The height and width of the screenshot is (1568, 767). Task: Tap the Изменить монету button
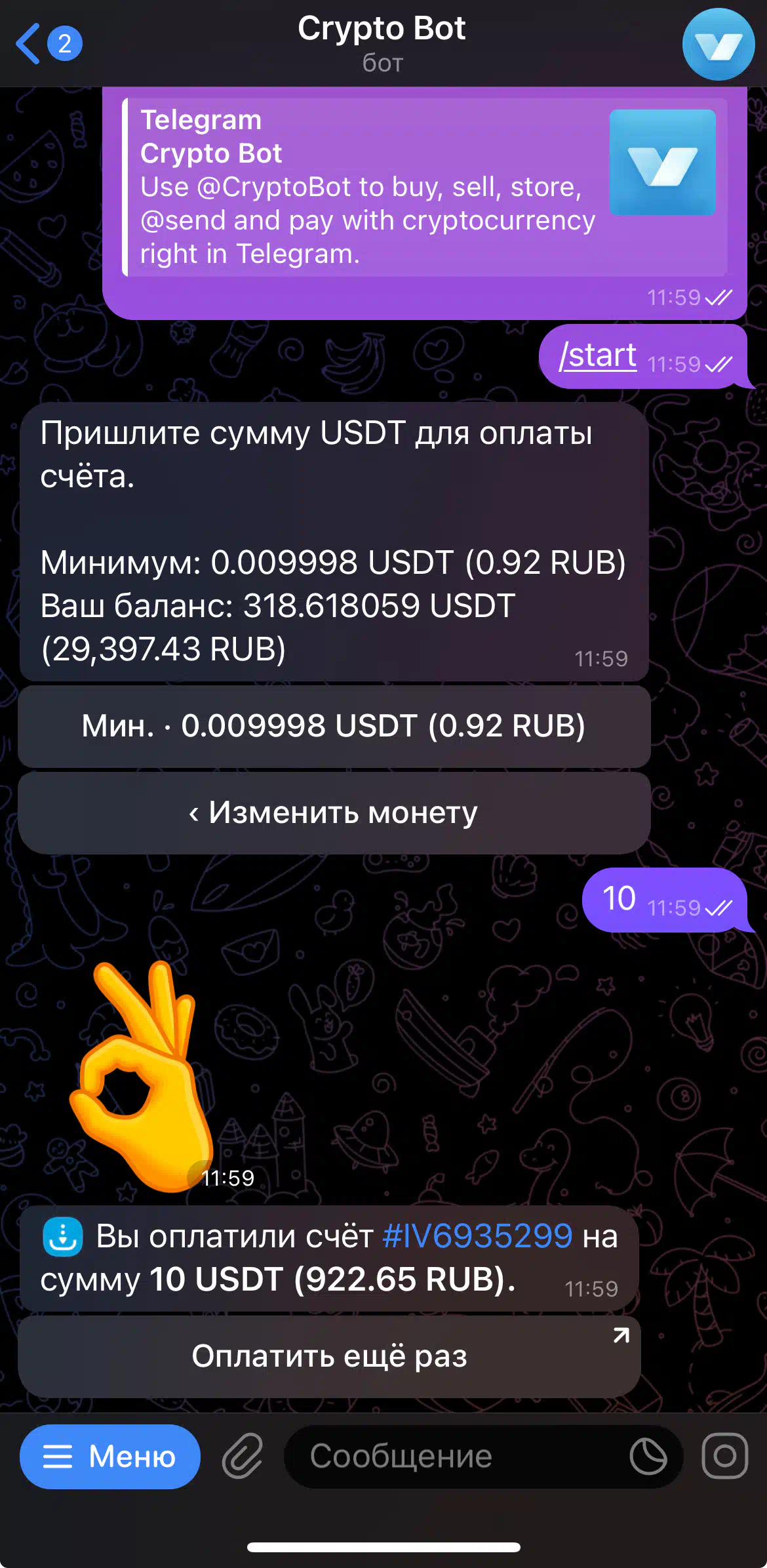coord(334,813)
